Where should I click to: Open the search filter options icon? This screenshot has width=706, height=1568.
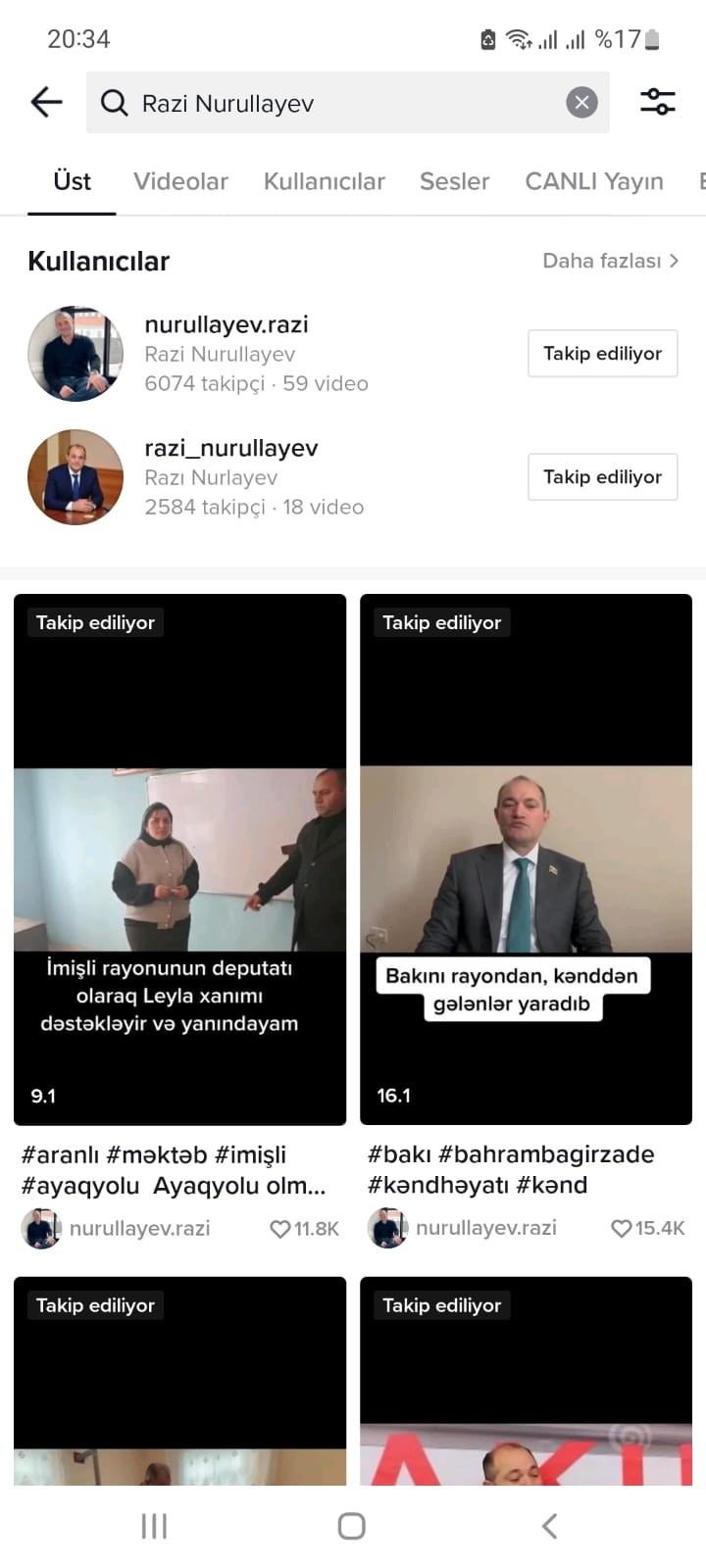coord(656,102)
